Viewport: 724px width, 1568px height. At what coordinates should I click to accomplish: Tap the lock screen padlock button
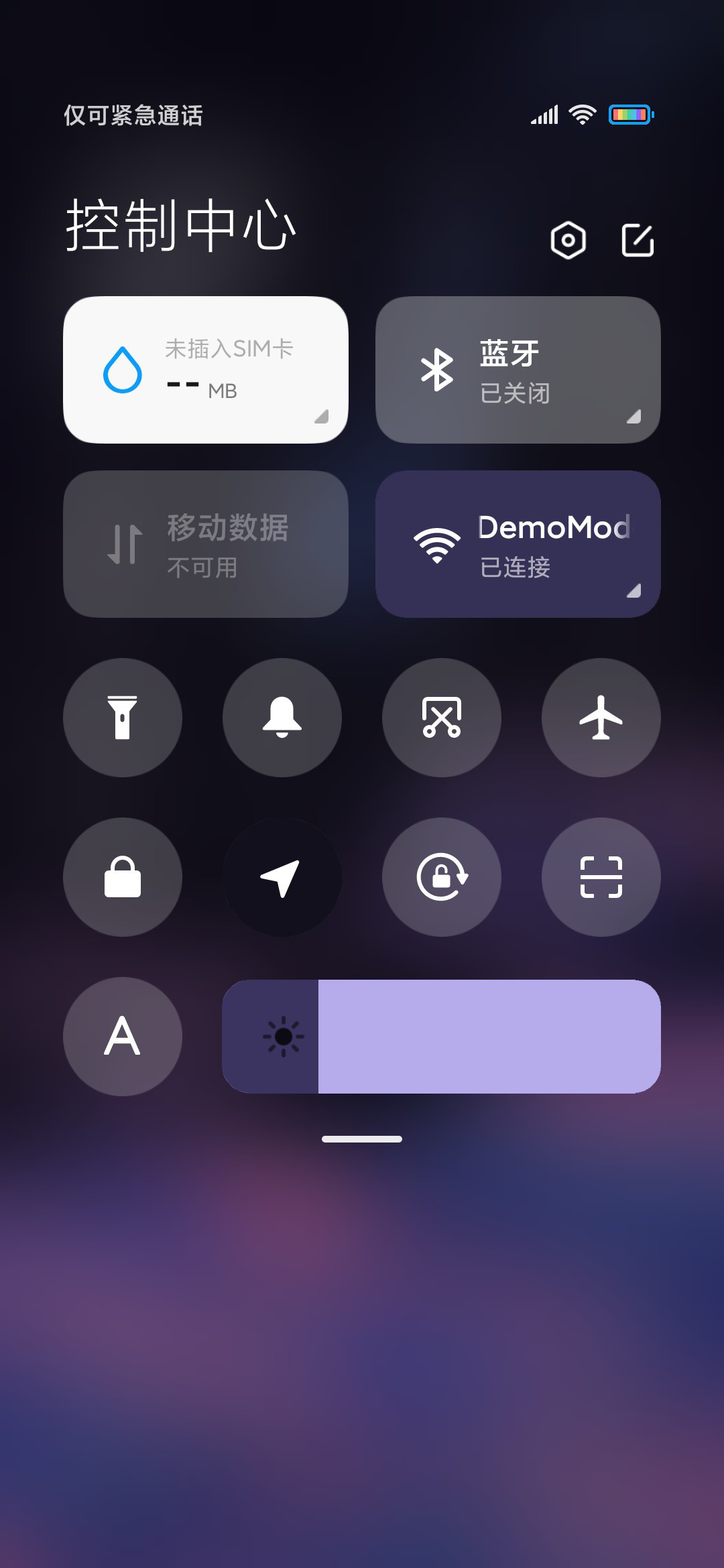[123, 877]
